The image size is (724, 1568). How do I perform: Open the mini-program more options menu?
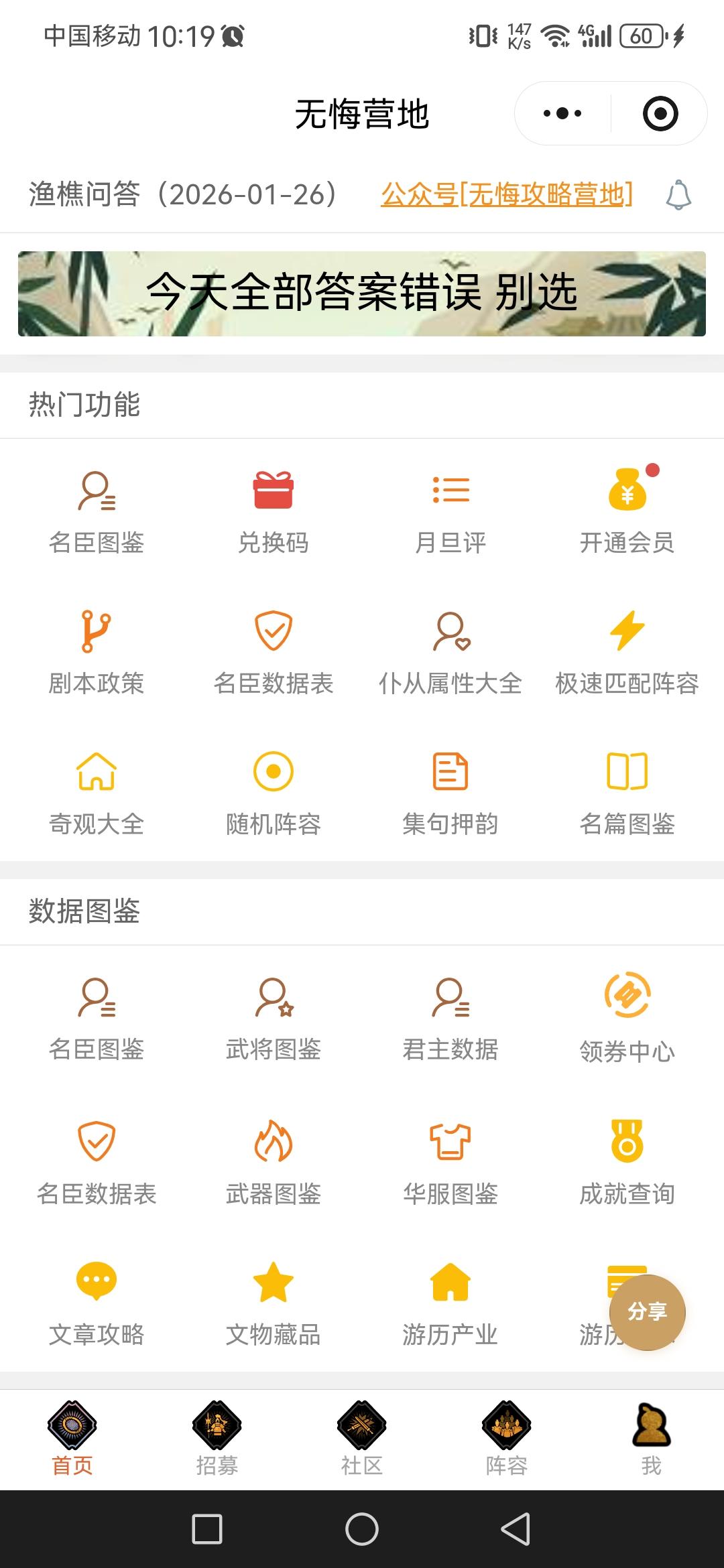coord(562,113)
